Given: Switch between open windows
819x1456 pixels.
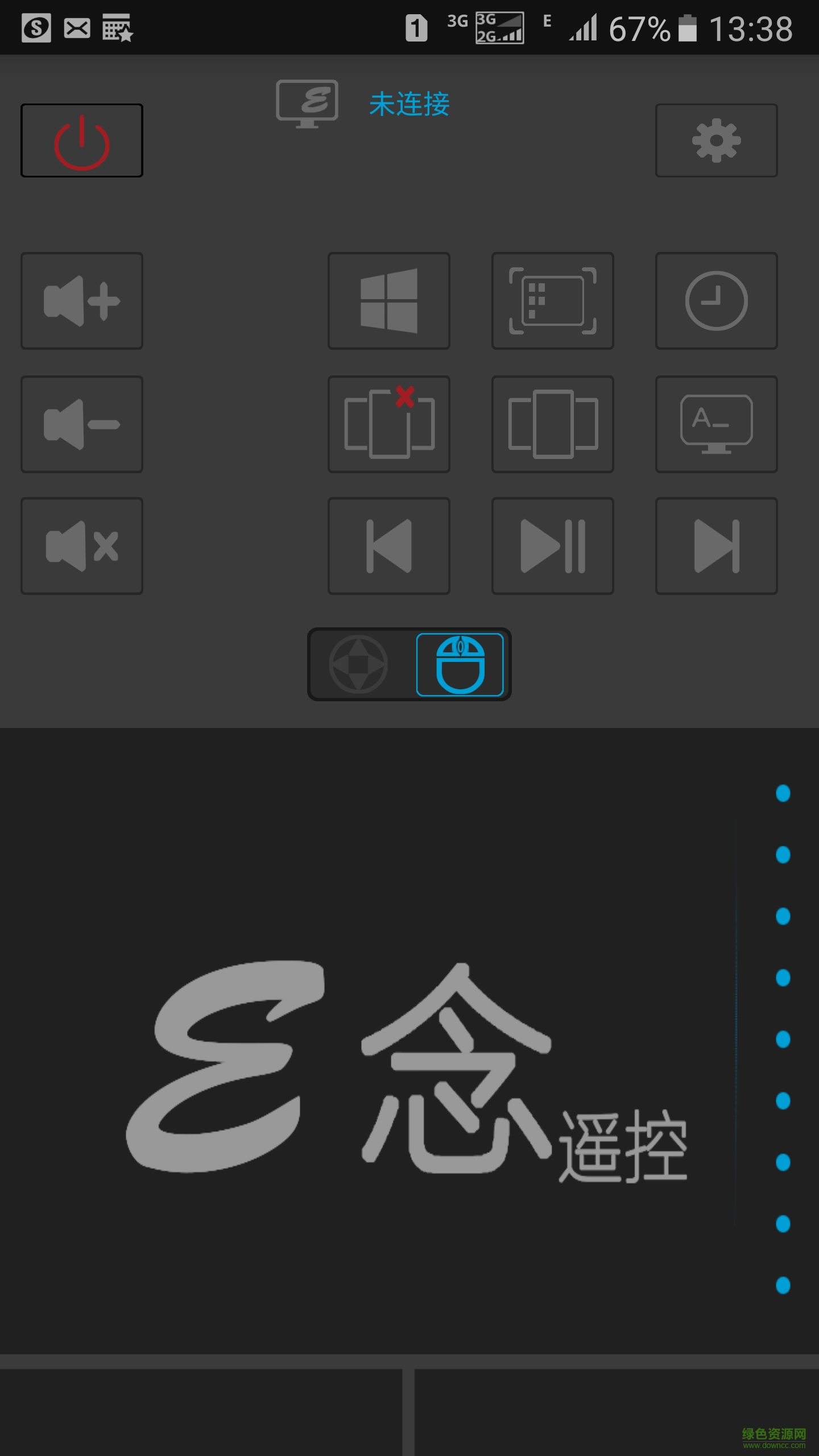Looking at the screenshot, I should (x=552, y=424).
